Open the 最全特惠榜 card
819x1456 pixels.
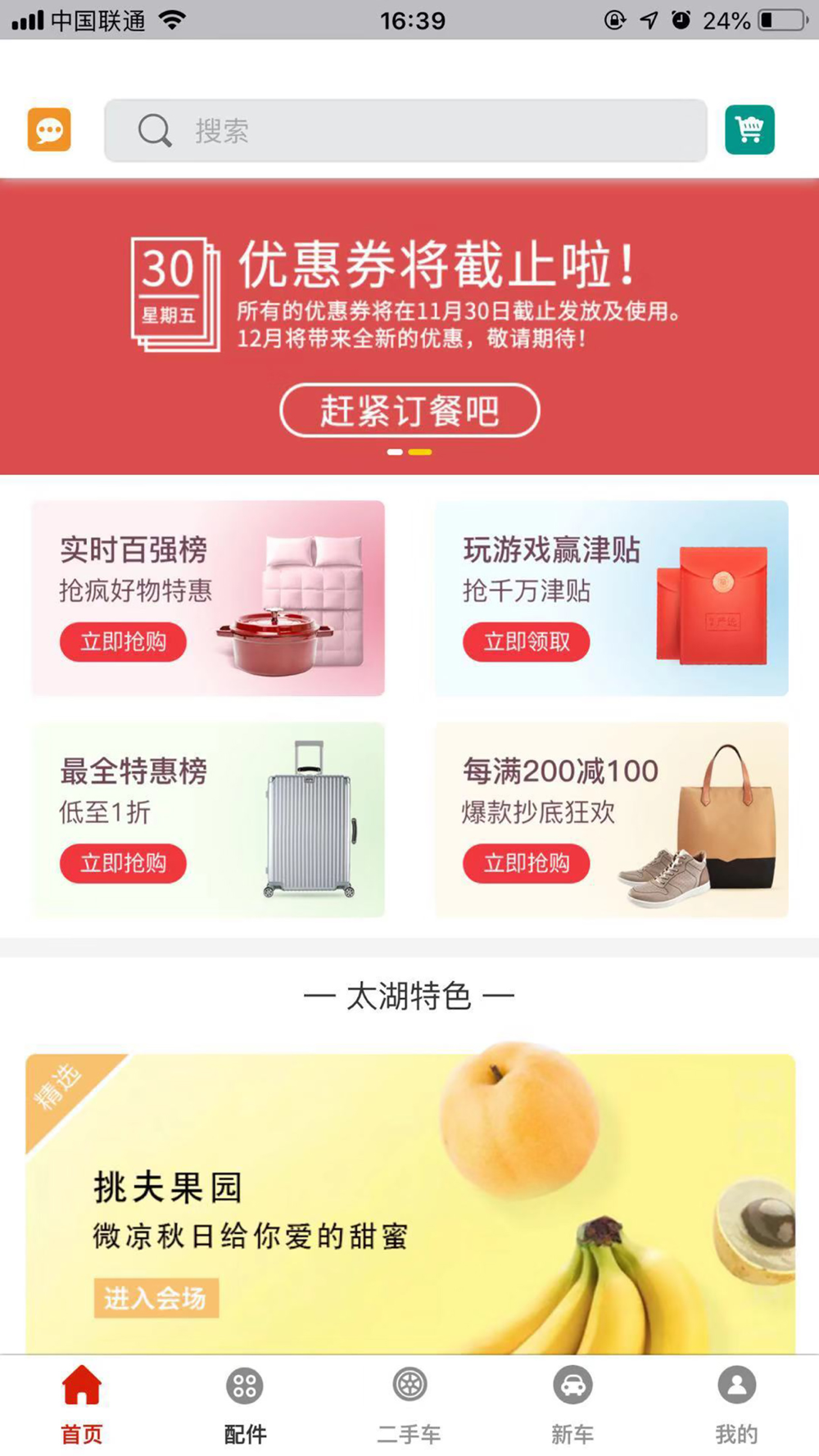pyautogui.click(x=208, y=820)
